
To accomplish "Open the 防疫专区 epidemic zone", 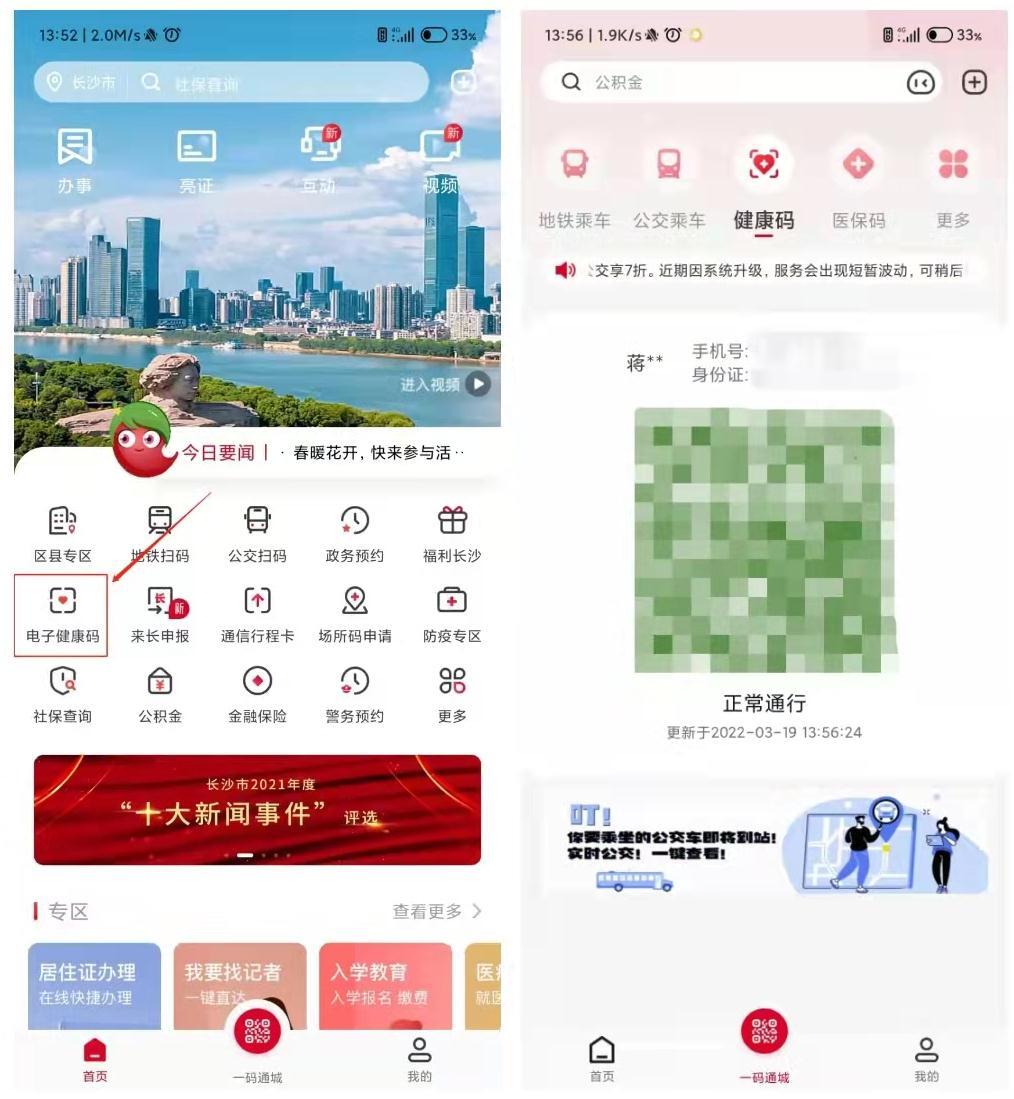I will [x=452, y=613].
